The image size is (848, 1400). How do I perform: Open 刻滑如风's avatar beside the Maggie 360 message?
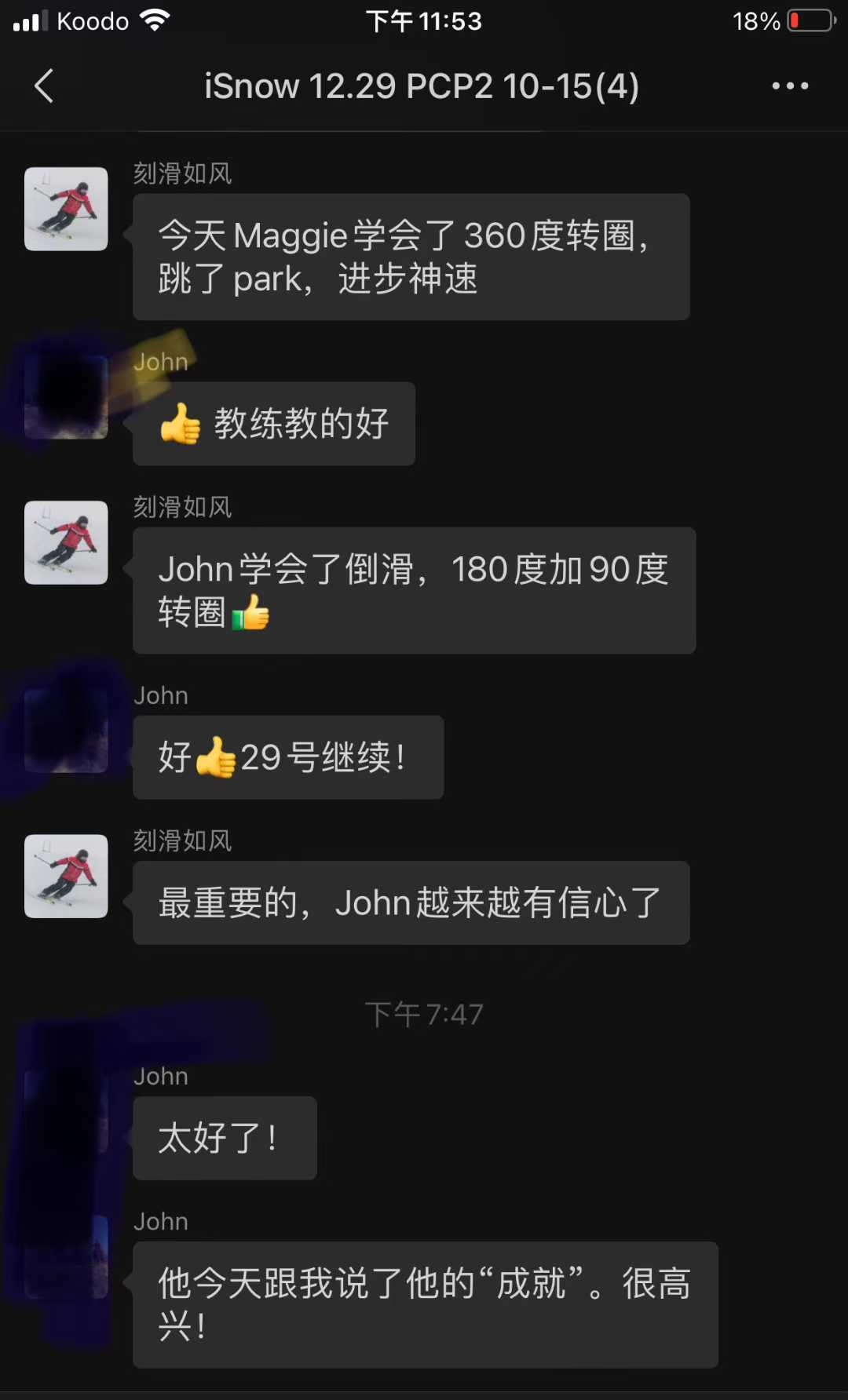point(66,209)
